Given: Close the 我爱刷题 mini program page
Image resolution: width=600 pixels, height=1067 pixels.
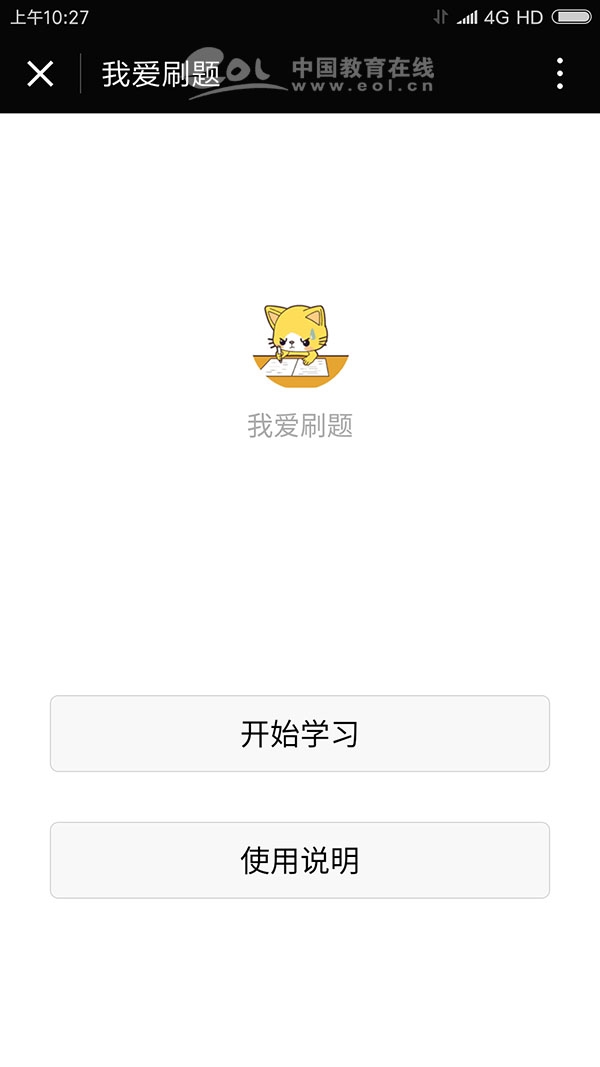Looking at the screenshot, I should click(x=40, y=74).
